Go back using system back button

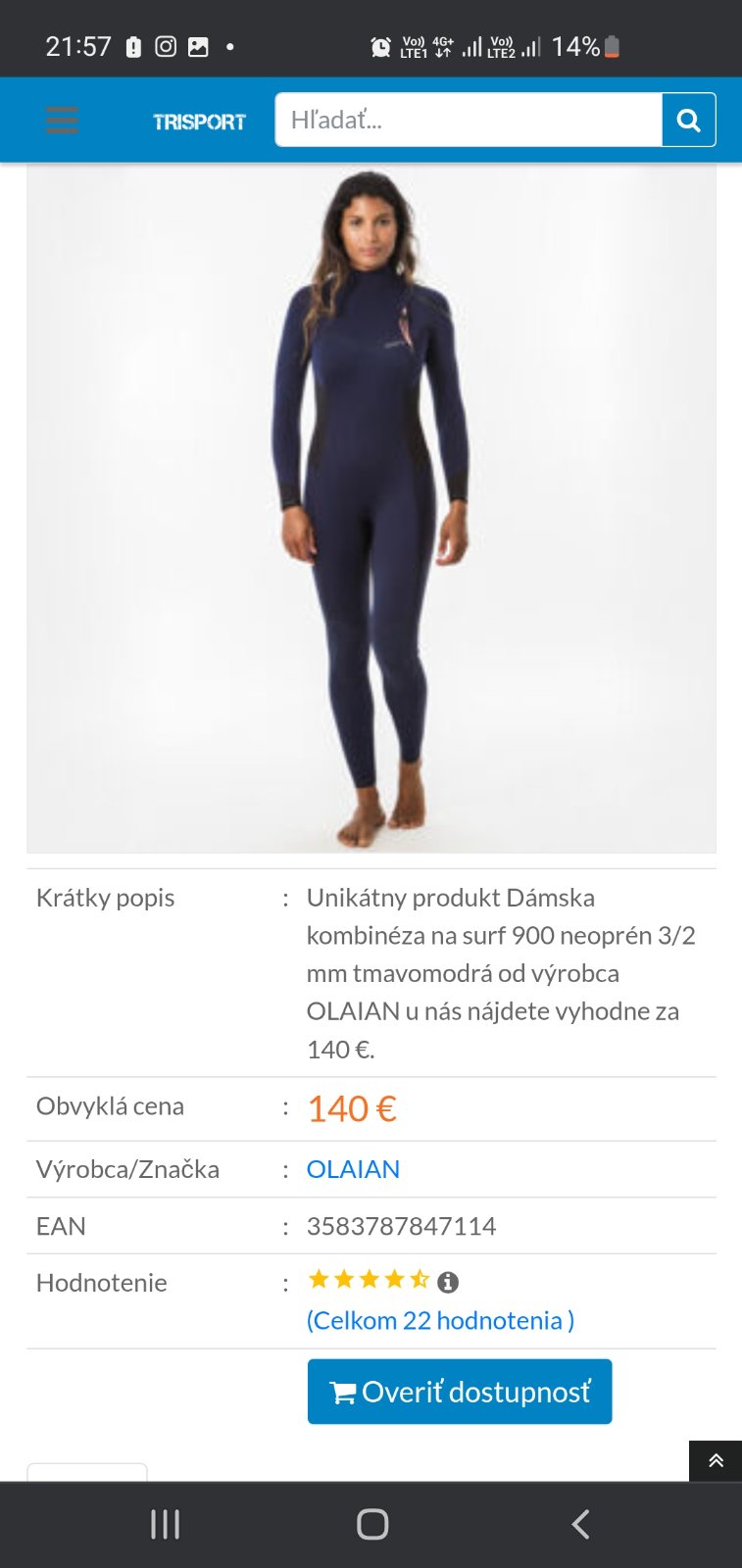click(580, 1524)
